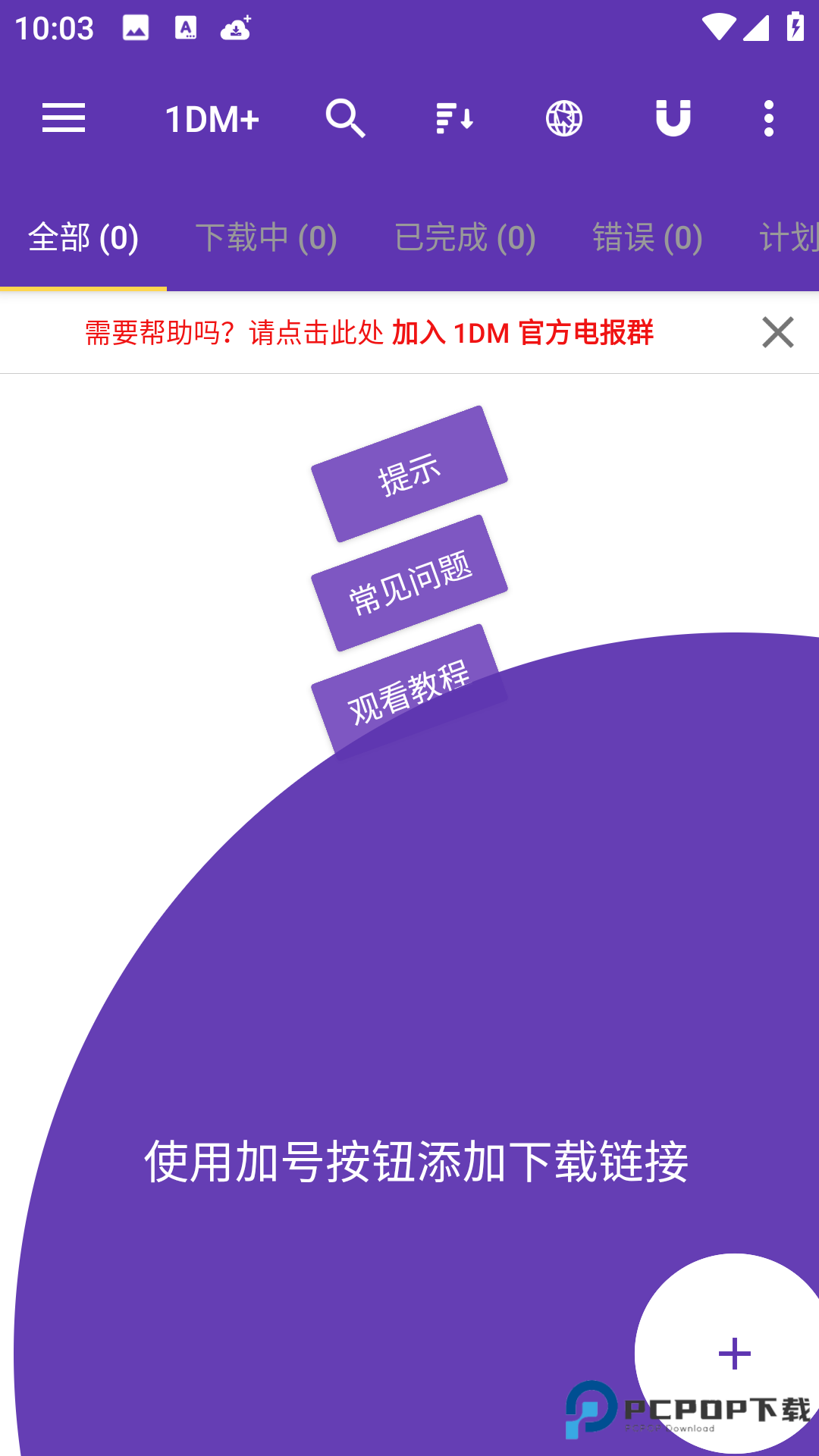This screenshot has height=1456, width=819.
Task: Launch the built-in browser via globe icon
Action: pyautogui.click(x=563, y=118)
